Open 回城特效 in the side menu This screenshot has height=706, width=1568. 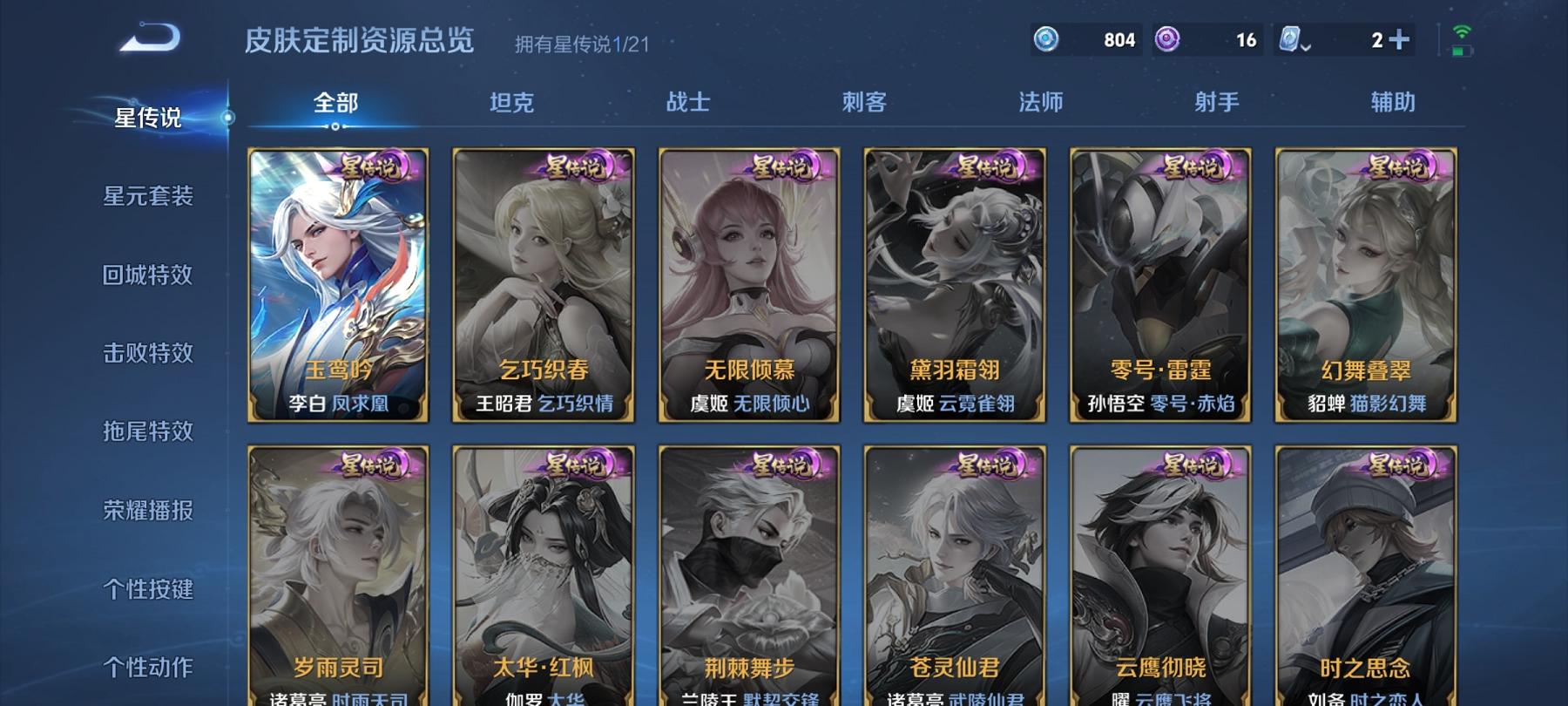148,275
